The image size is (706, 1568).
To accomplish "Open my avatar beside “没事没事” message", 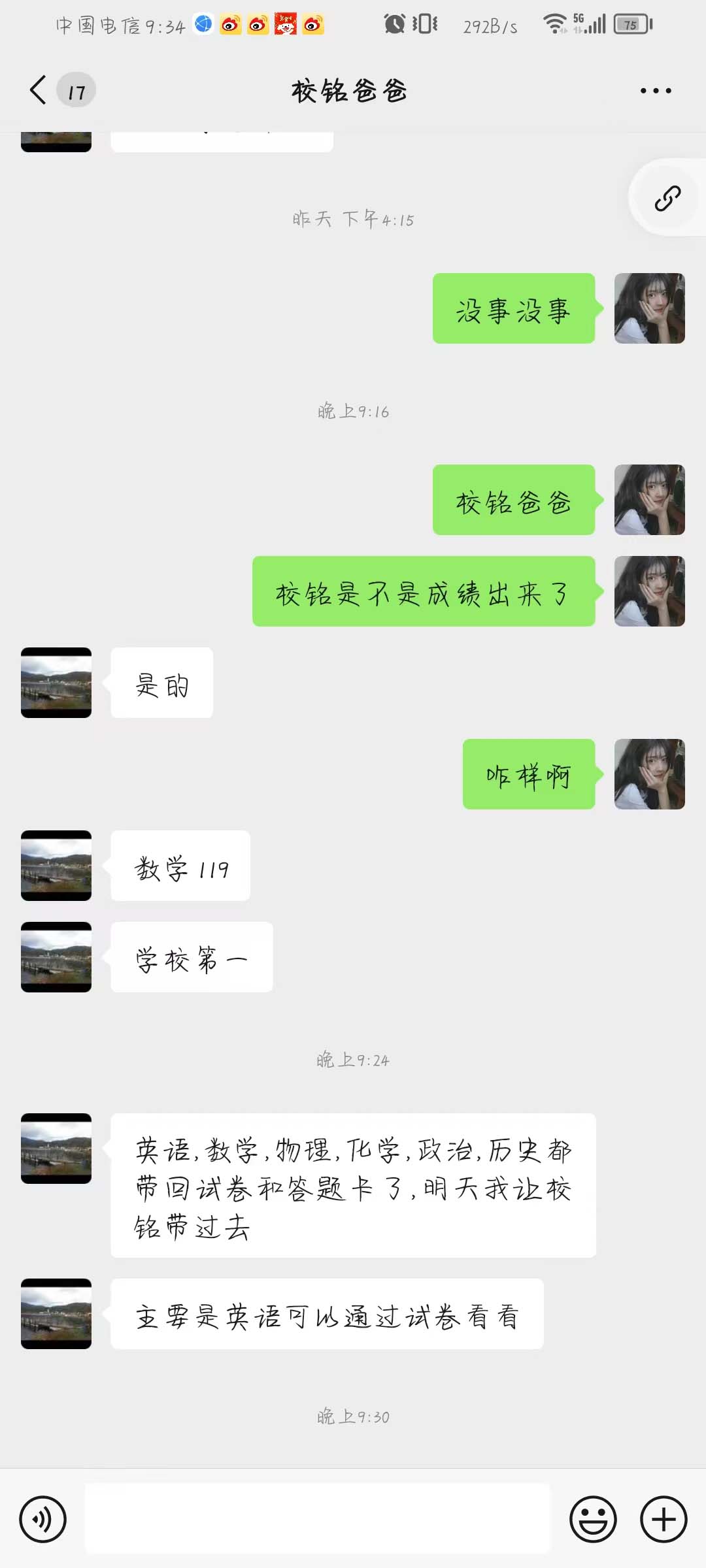I will [x=650, y=308].
